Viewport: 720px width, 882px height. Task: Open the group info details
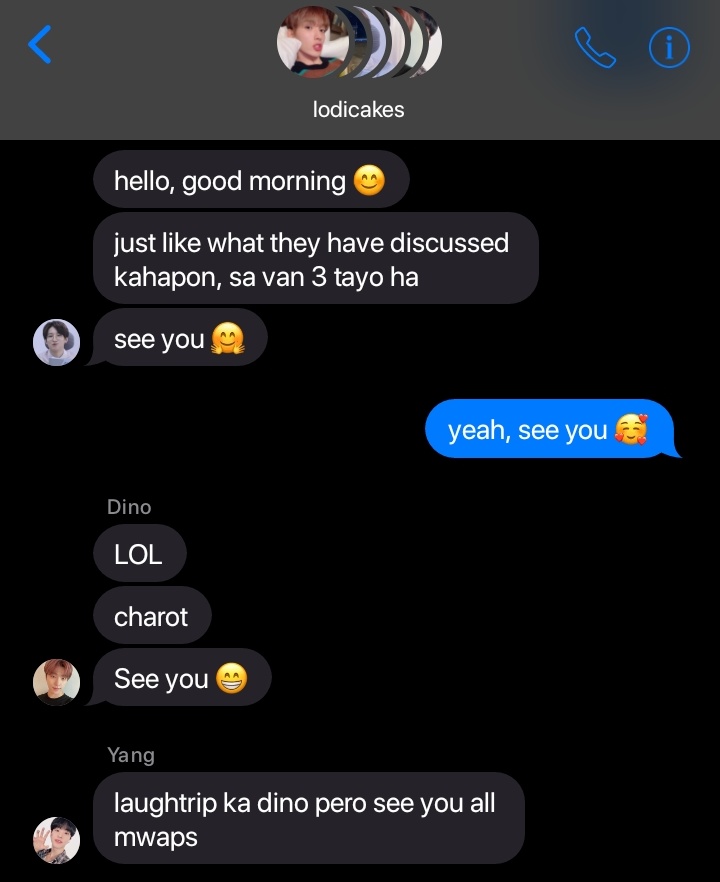pyautogui.click(x=669, y=48)
